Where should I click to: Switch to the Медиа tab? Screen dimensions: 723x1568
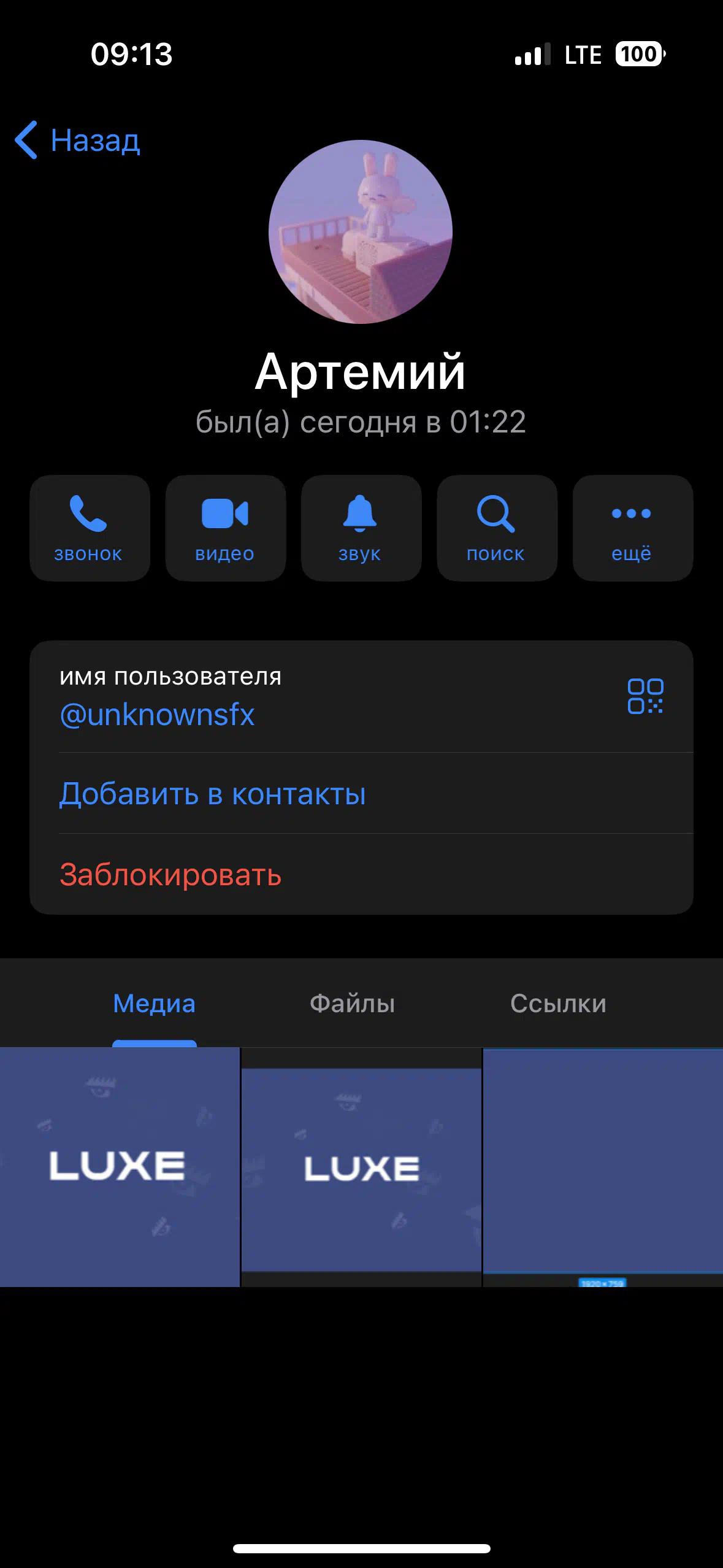[155, 1004]
